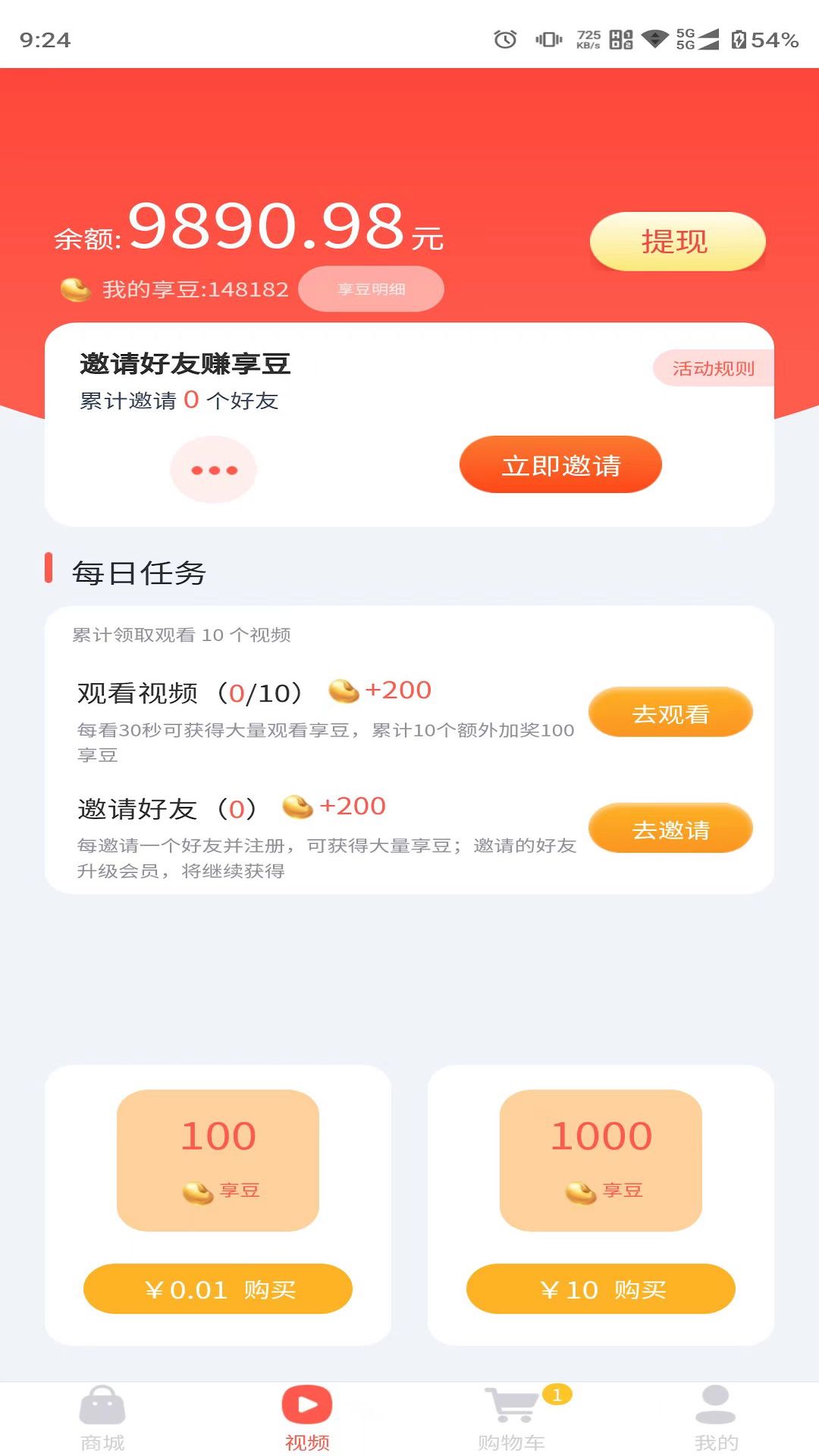The width and height of the screenshot is (819, 1456).
Task: Tap the bean icon on the 100 享豆 card
Action: pyautogui.click(x=197, y=1190)
